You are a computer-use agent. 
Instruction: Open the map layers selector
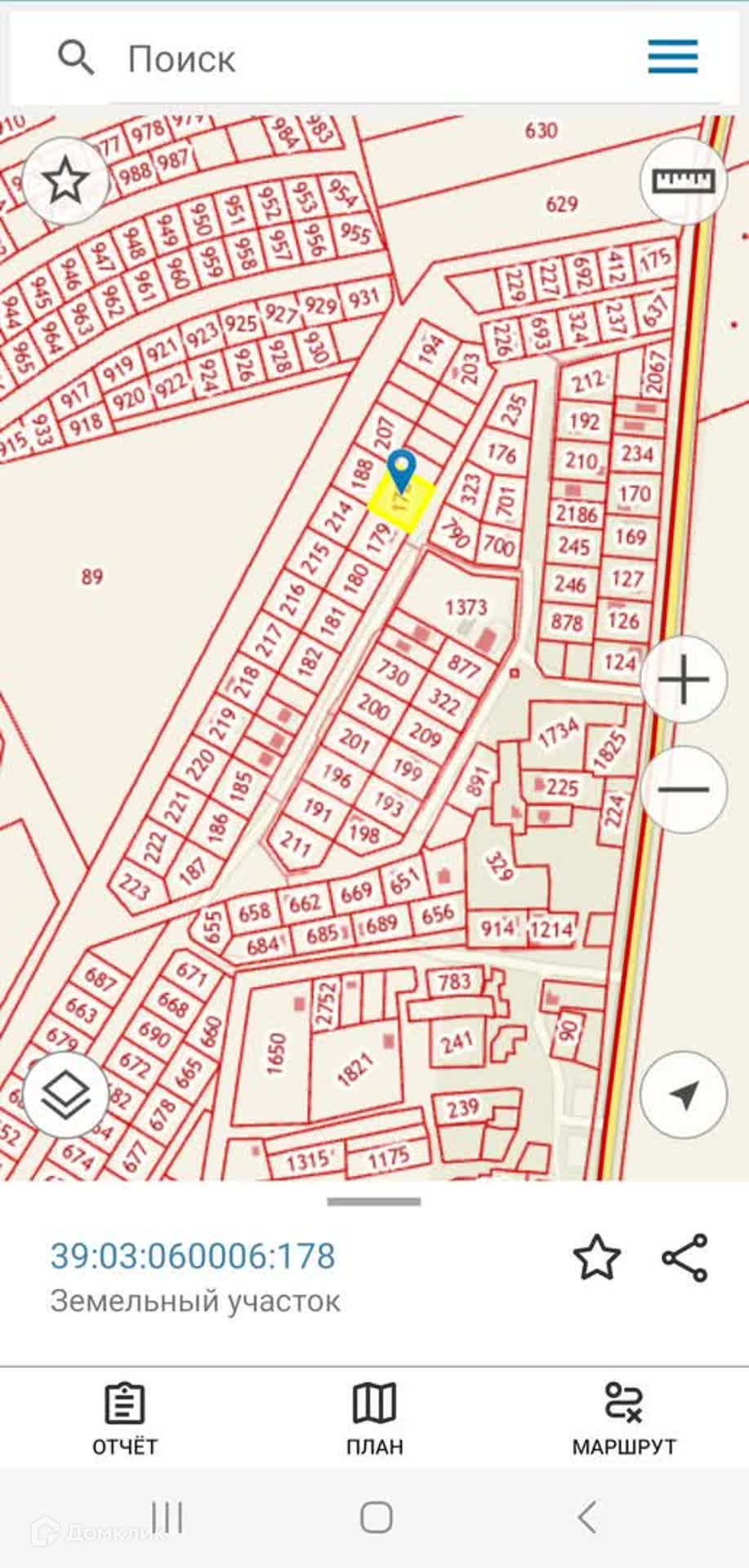(x=66, y=1094)
